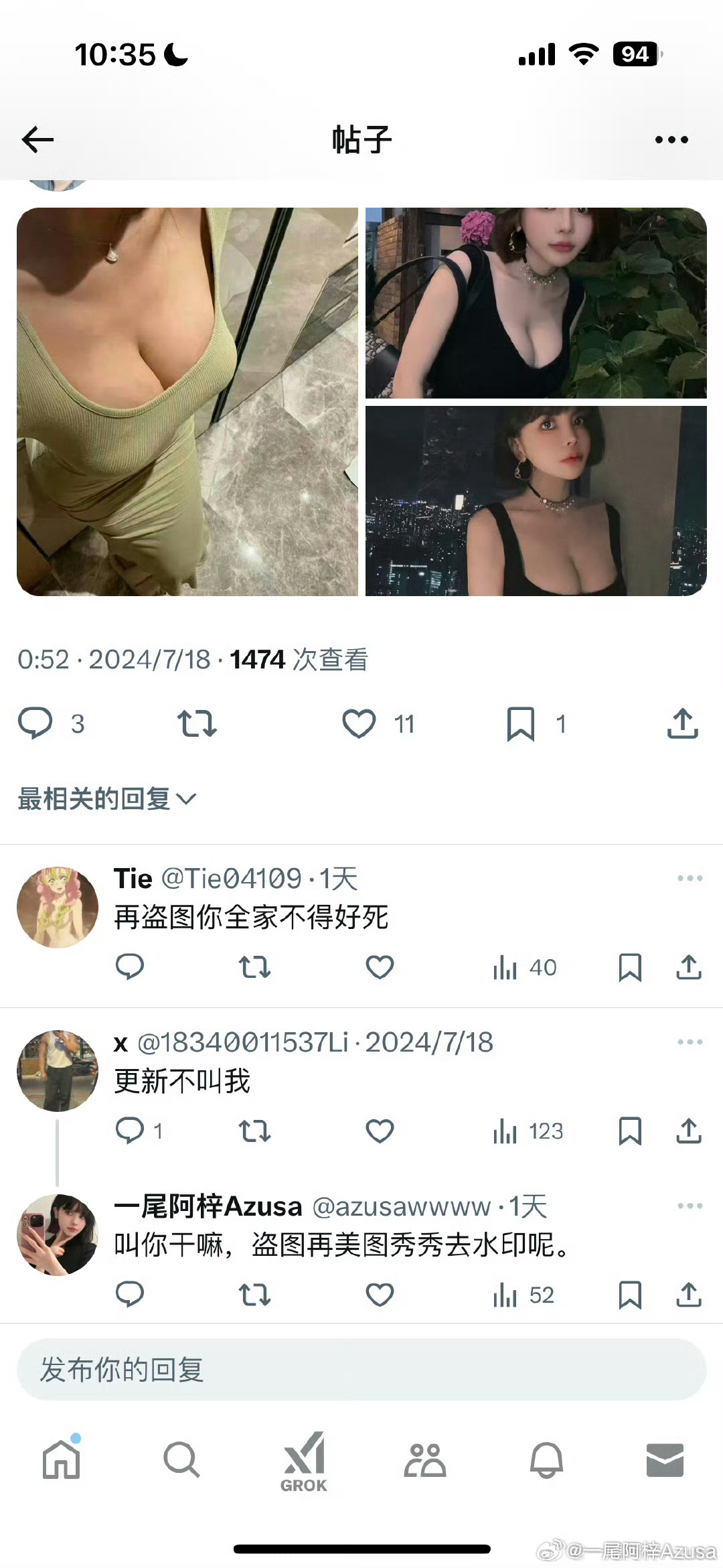
Task: Switch to the Home tab
Action: point(62,1459)
